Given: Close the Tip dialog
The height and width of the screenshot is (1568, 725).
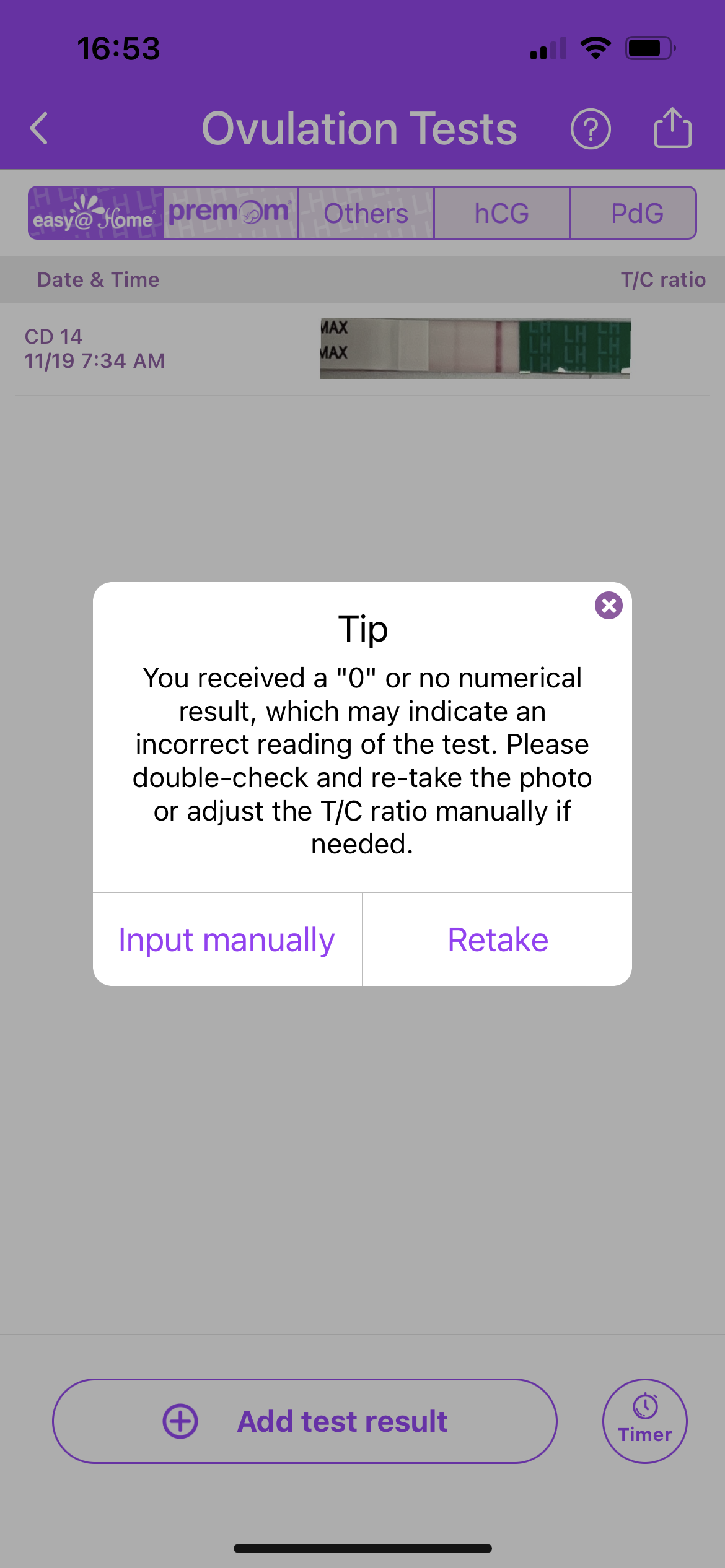Looking at the screenshot, I should tap(609, 605).
